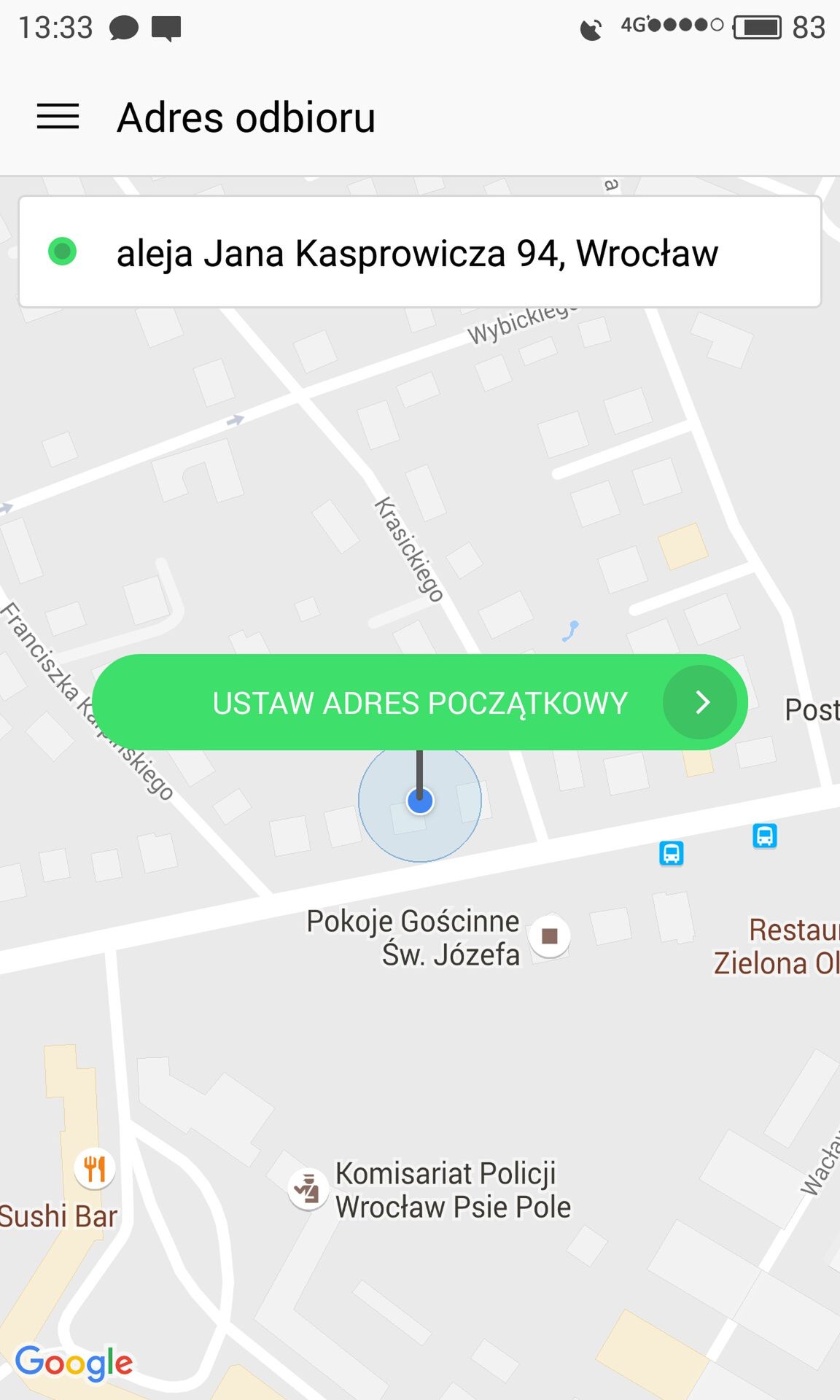Select Pokoje Gościnne Św. Józefa marker
840x1400 pixels.
(550, 936)
